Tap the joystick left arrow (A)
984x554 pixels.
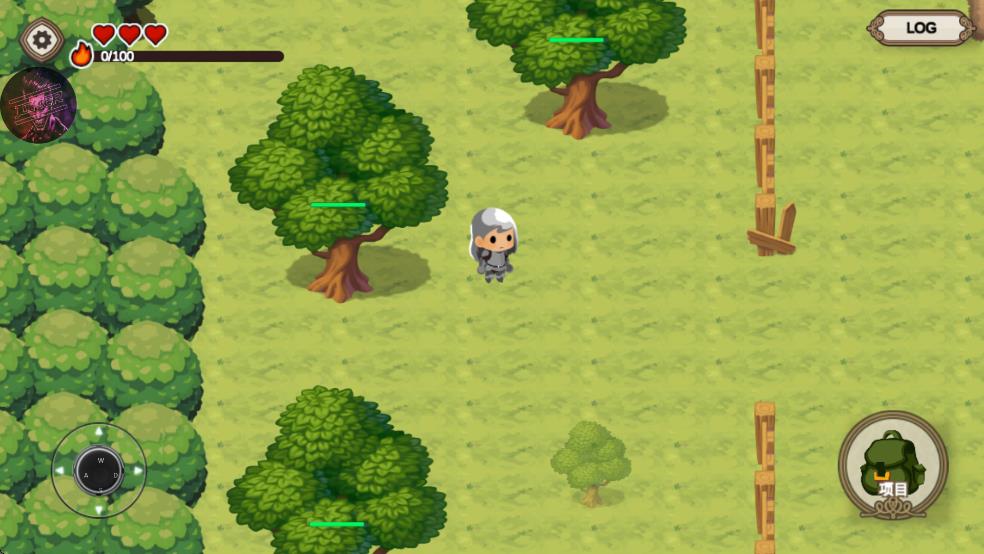[x=60, y=470]
